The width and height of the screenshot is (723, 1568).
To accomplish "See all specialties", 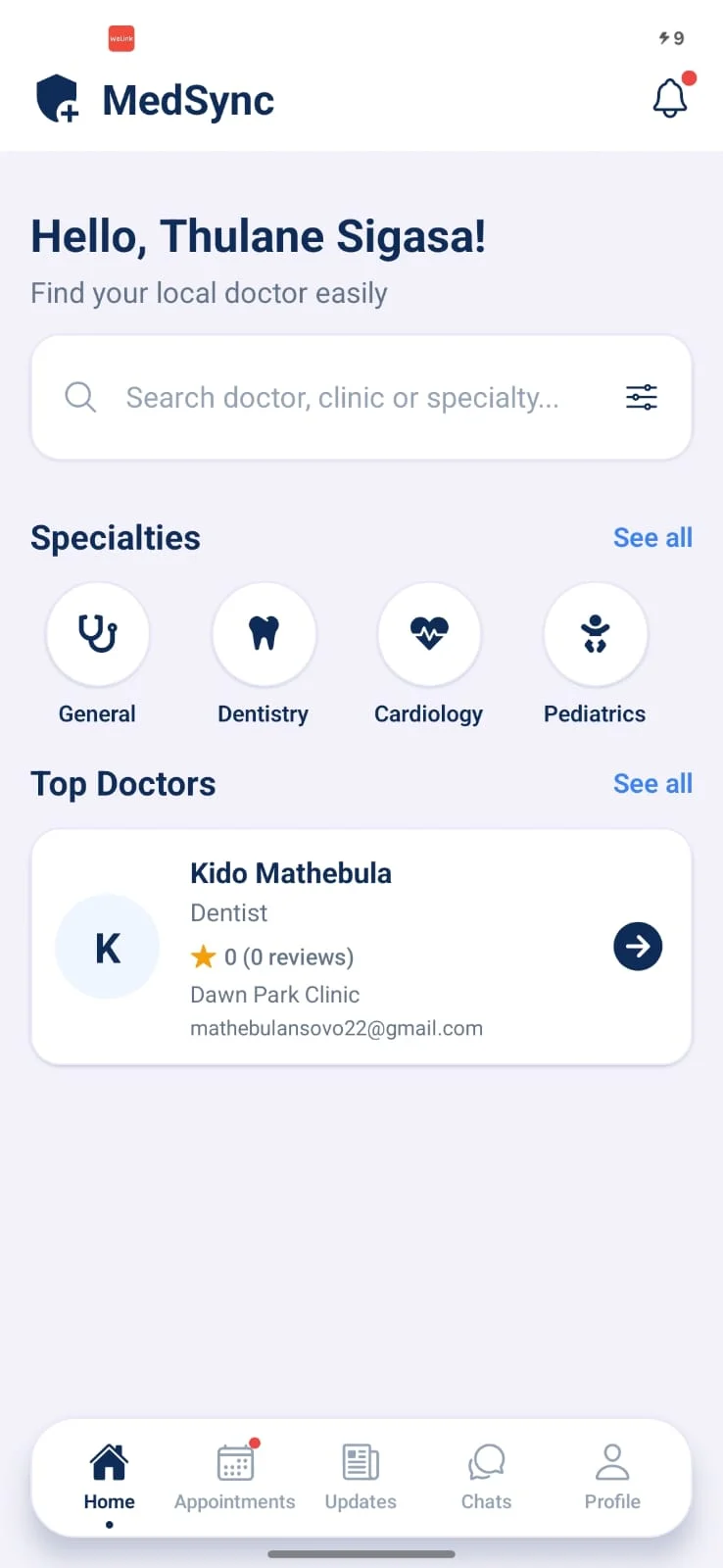I will click(x=652, y=538).
